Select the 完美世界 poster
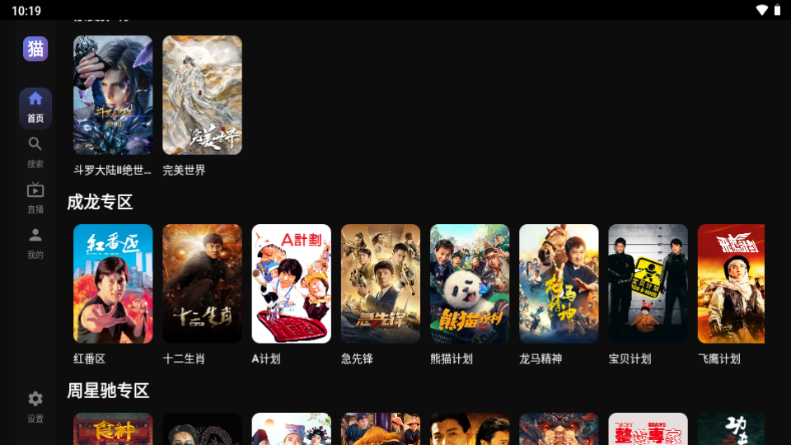The image size is (791, 445). pyautogui.click(x=202, y=96)
